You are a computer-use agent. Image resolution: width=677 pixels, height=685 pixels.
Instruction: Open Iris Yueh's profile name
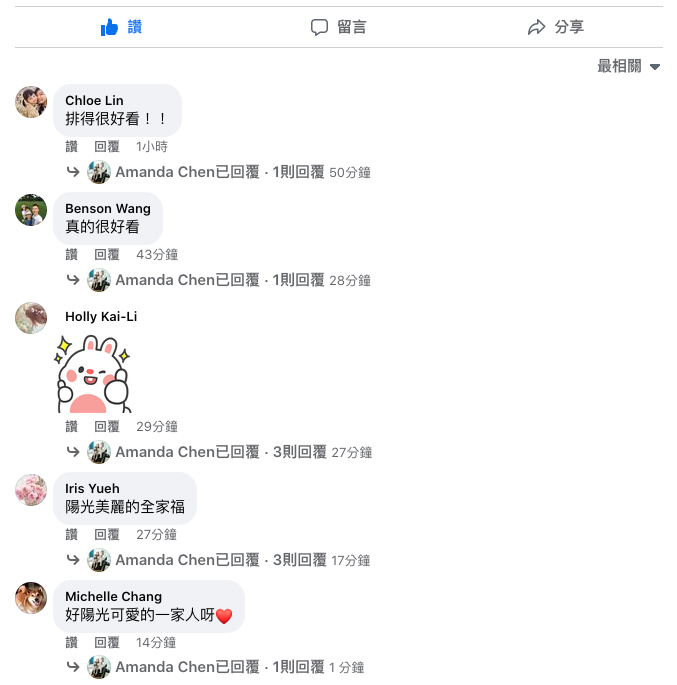coord(92,489)
